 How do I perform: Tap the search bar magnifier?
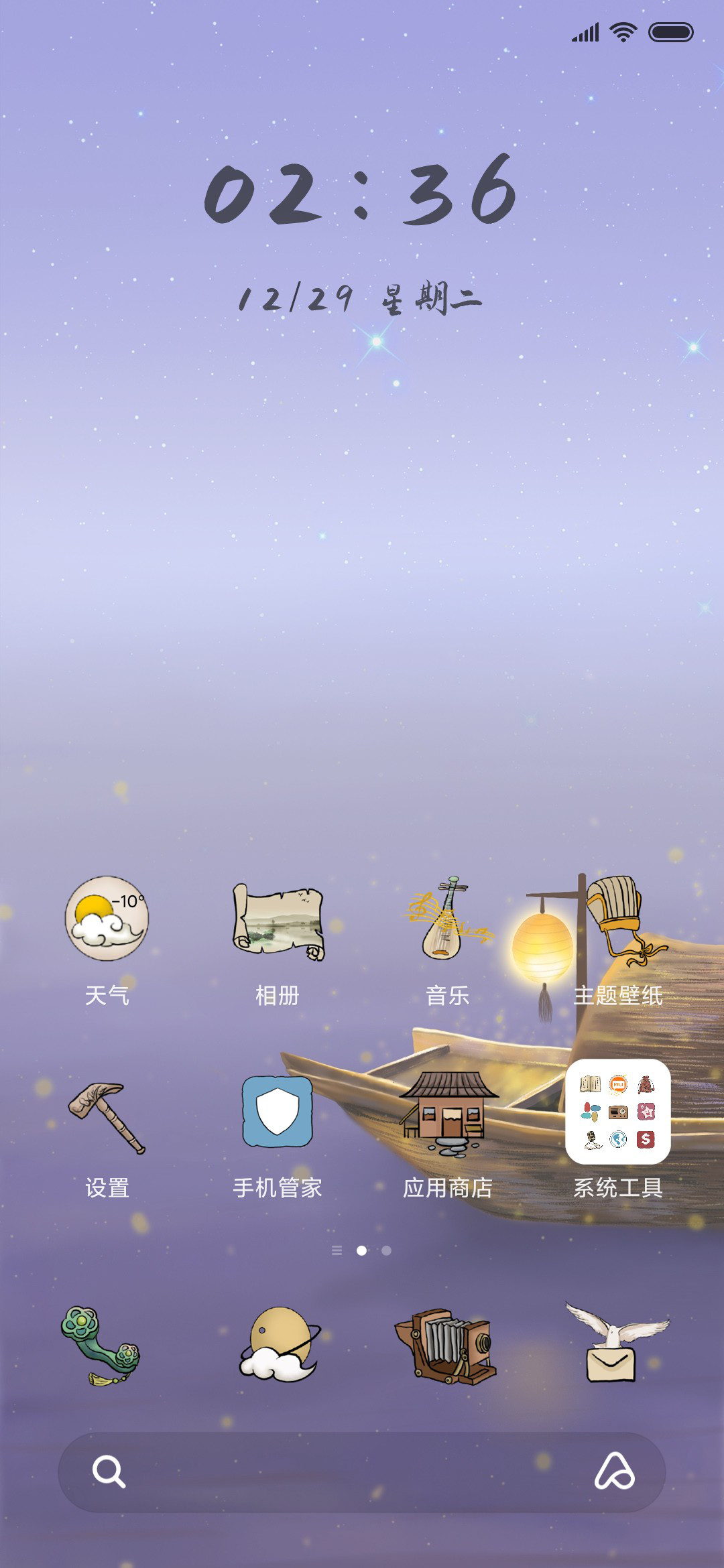(x=109, y=1472)
